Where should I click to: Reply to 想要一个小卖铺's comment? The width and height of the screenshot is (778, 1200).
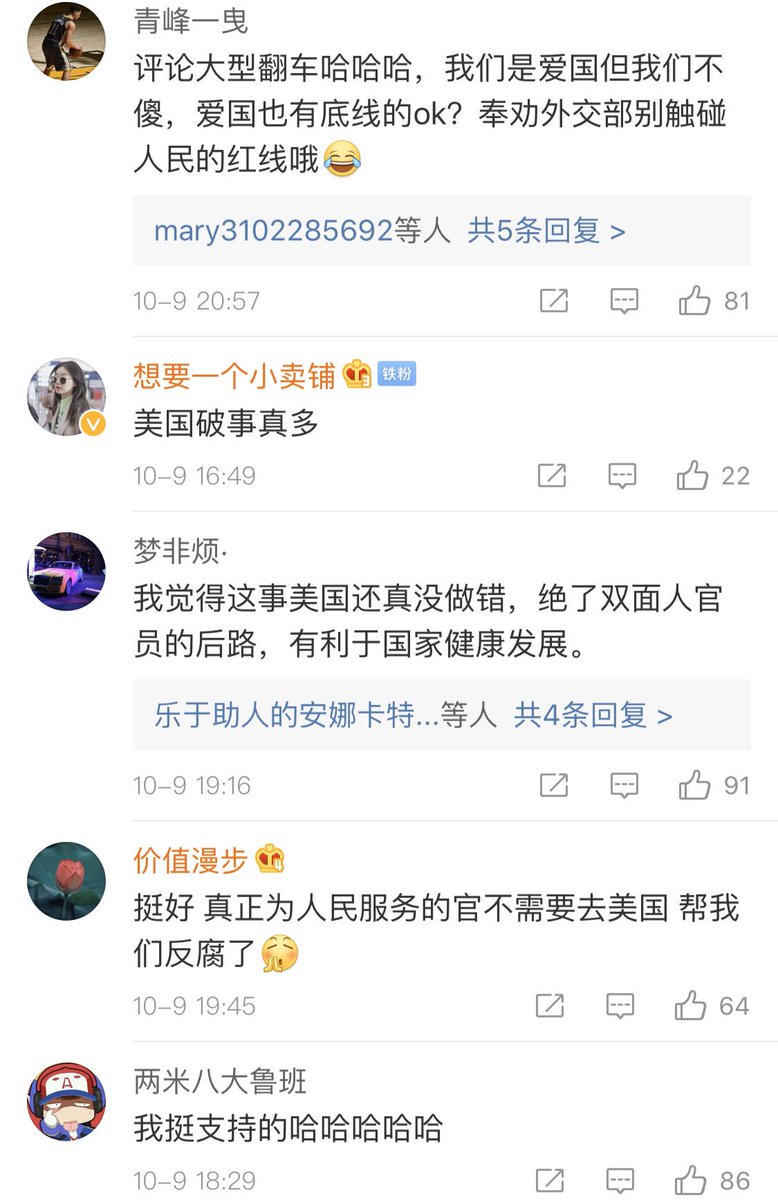click(x=623, y=475)
